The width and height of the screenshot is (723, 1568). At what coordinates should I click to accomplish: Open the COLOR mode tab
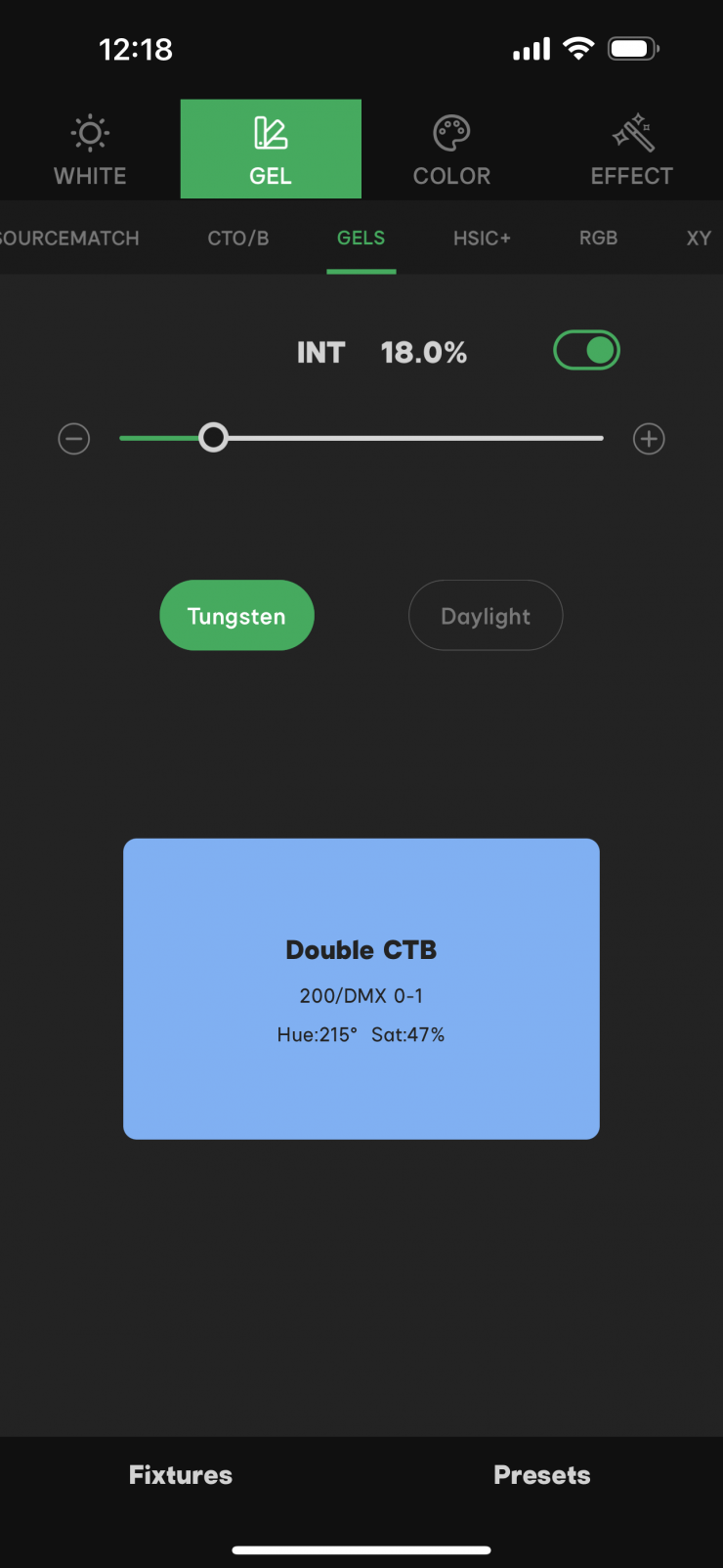click(x=451, y=150)
